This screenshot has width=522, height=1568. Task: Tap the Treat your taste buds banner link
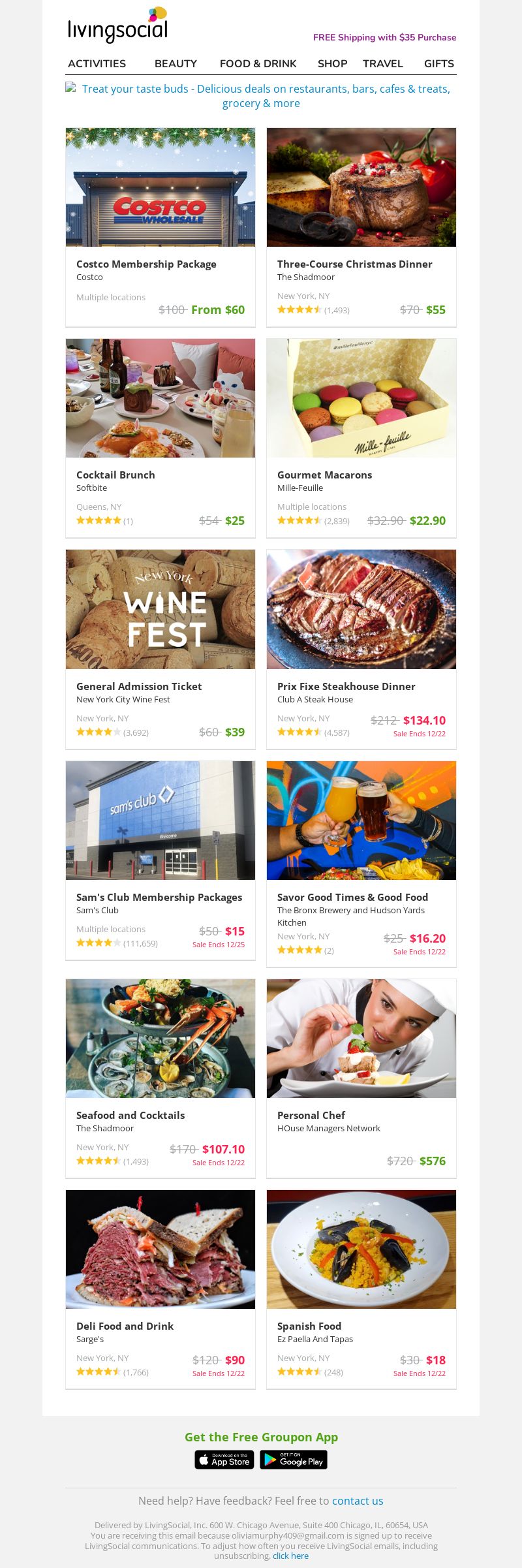[261, 96]
